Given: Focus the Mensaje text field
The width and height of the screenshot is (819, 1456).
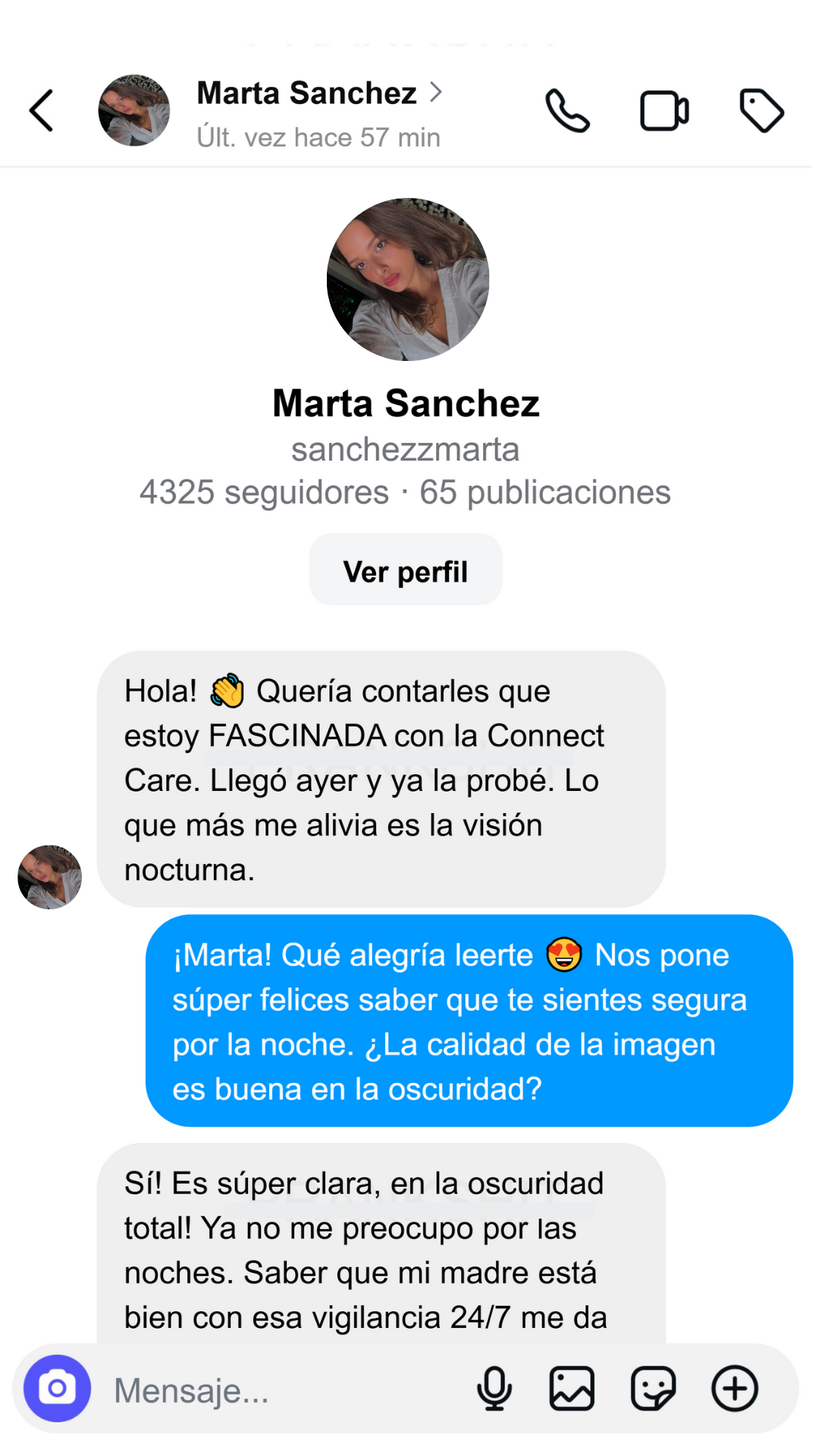Looking at the screenshot, I should point(281,1390).
